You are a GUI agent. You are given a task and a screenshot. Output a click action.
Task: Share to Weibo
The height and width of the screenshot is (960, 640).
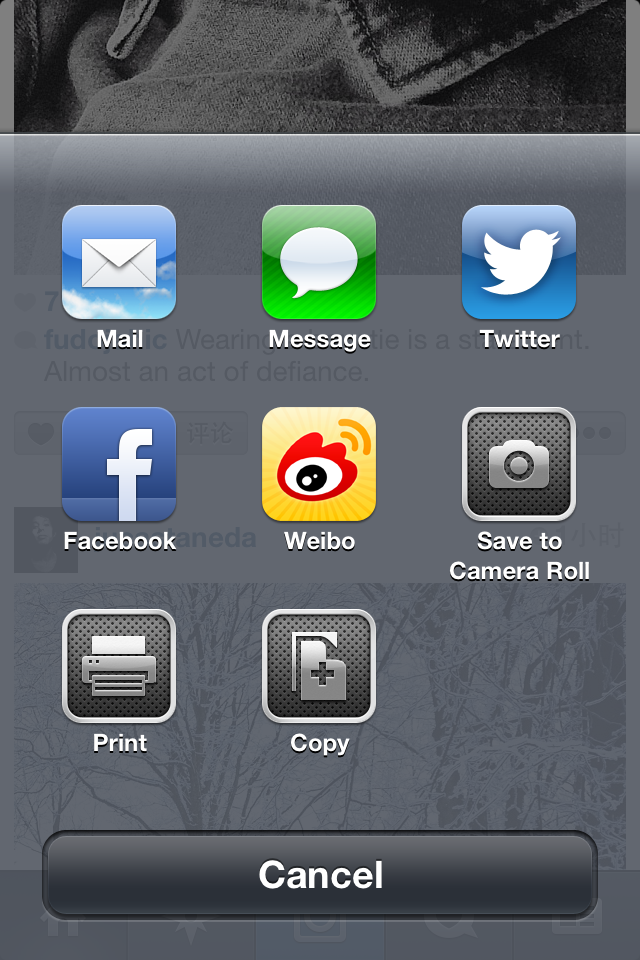tap(319, 464)
